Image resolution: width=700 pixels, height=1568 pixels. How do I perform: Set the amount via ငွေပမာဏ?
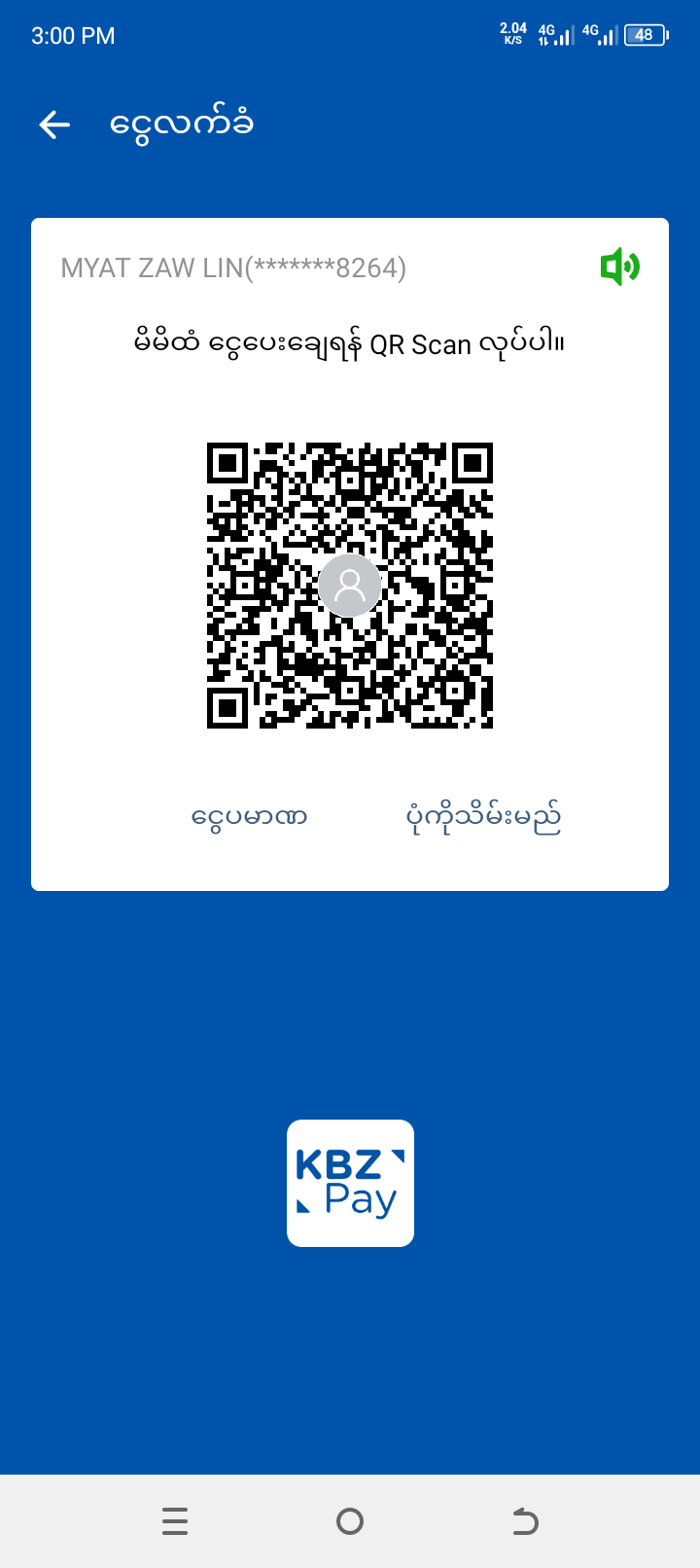pyautogui.click(x=249, y=817)
